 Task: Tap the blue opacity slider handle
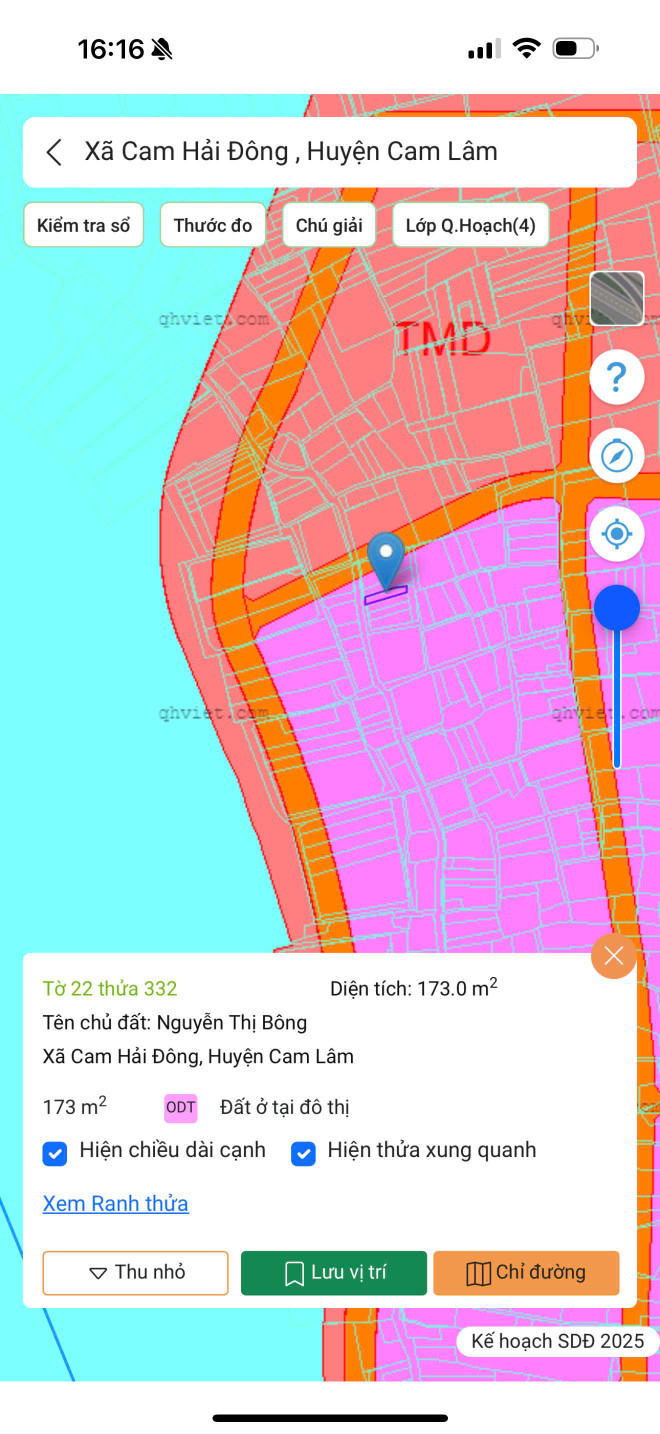pyautogui.click(x=616, y=608)
